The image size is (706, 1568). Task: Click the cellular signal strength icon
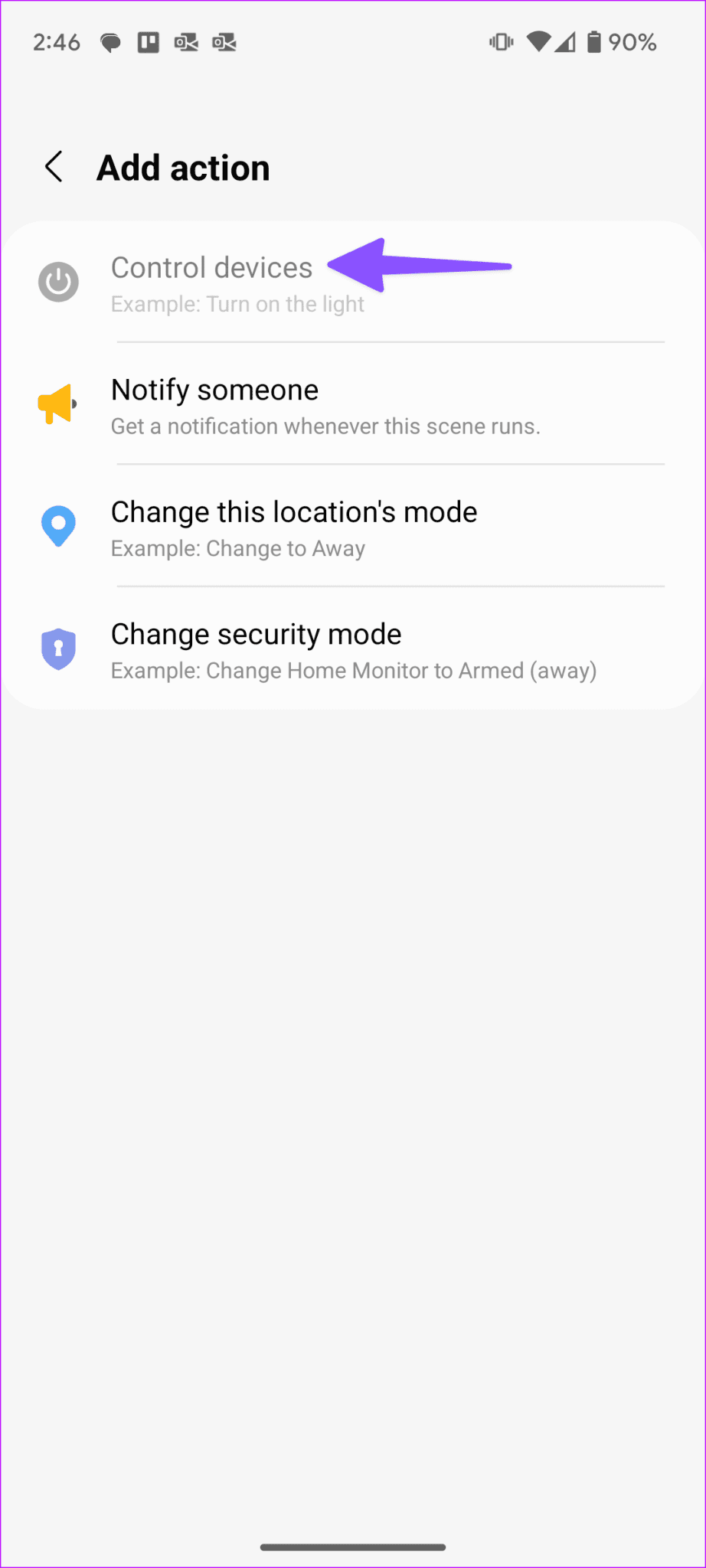click(x=565, y=42)
